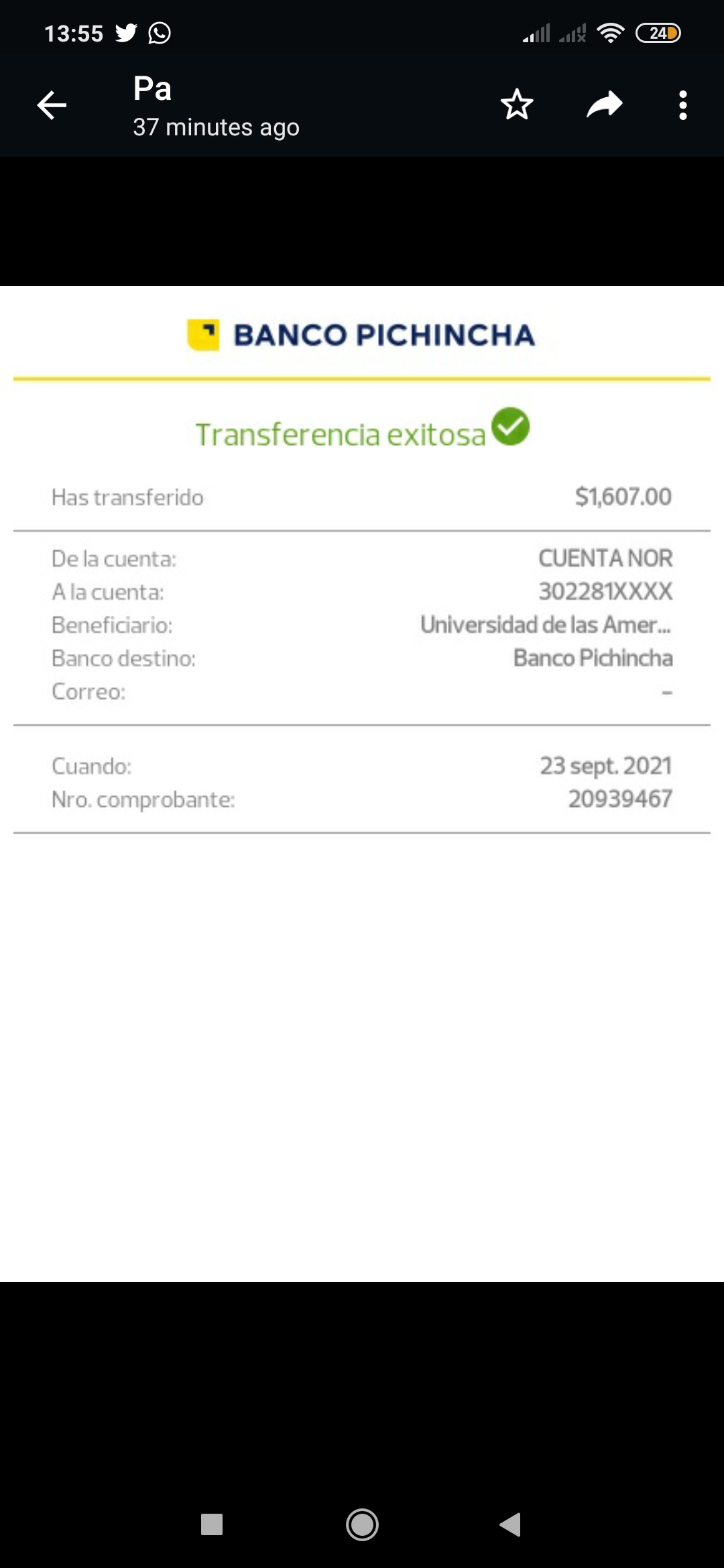The width and height of the screenshot is (724, 1568).
Task: Star this image message
Action: [517, 105]
